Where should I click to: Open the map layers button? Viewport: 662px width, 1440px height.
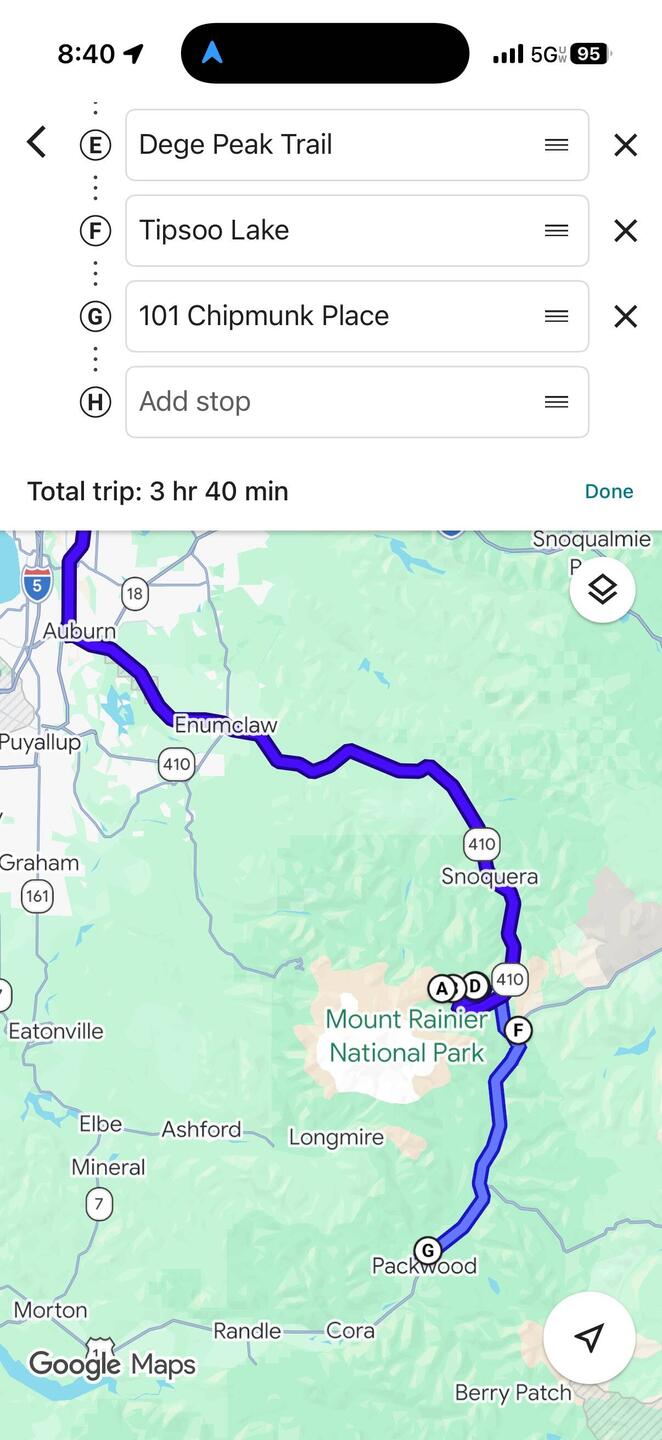pos(602,590)
